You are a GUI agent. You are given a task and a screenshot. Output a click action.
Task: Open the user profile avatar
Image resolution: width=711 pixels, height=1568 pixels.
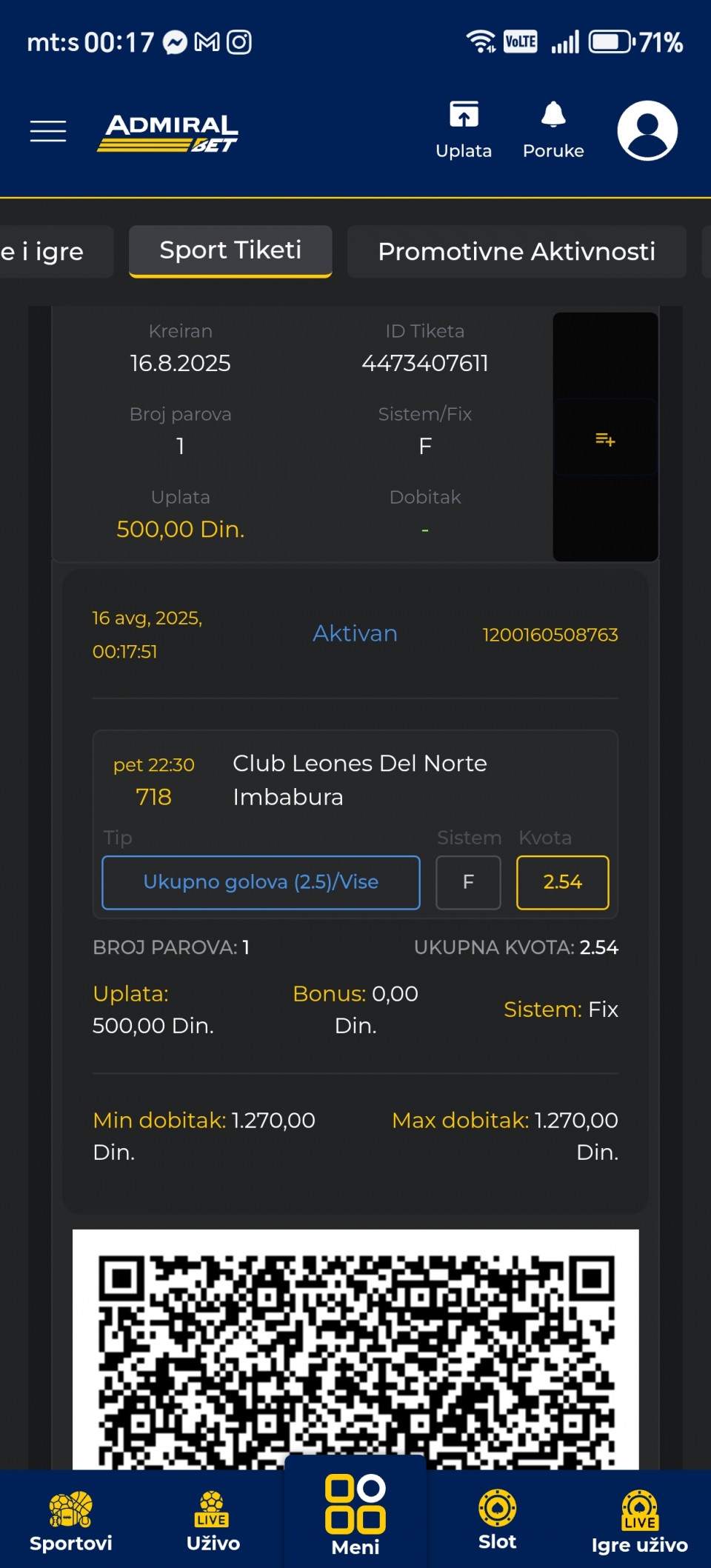[x=647, y=131]
